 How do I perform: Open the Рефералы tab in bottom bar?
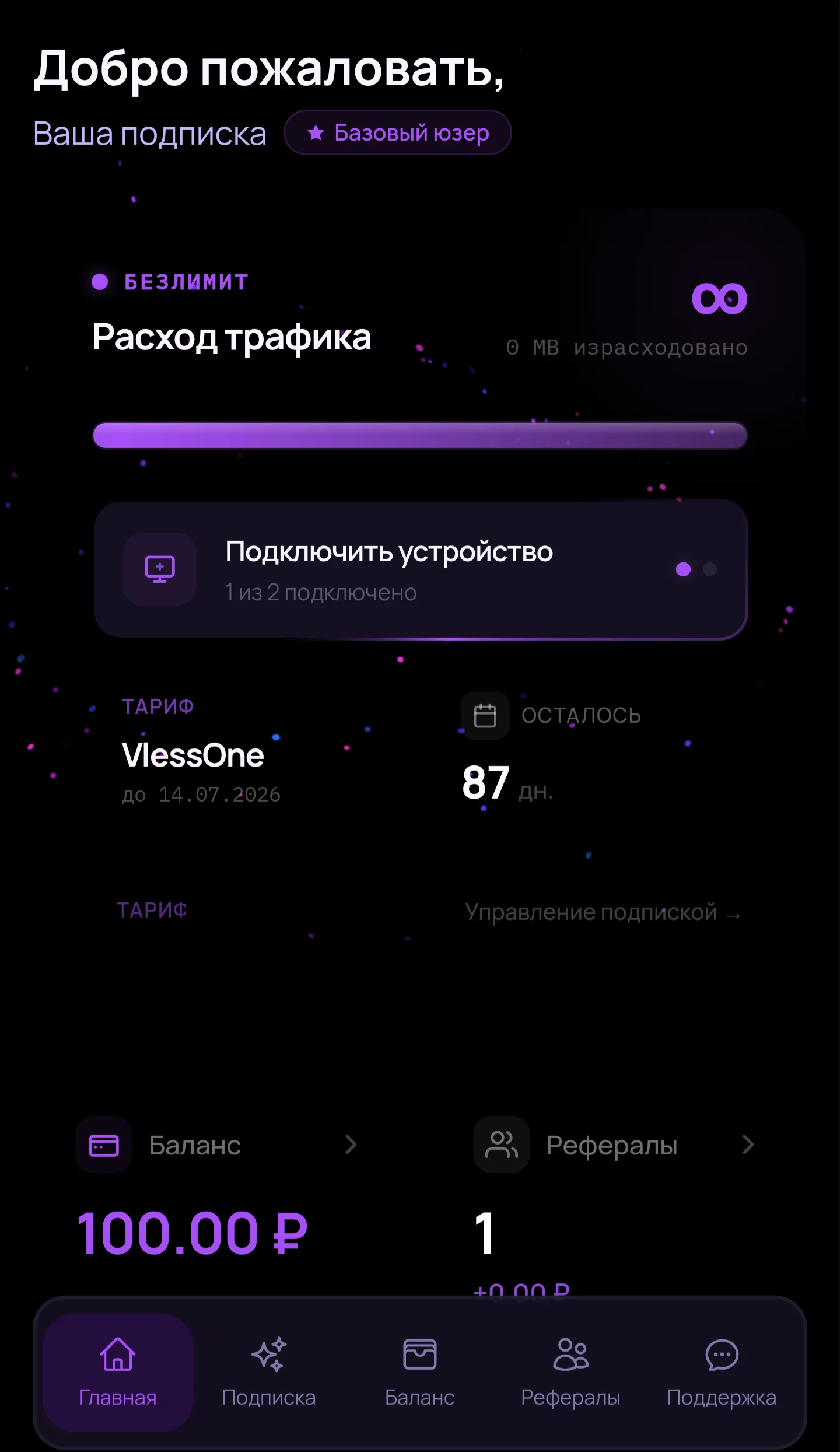point(570,1373)
